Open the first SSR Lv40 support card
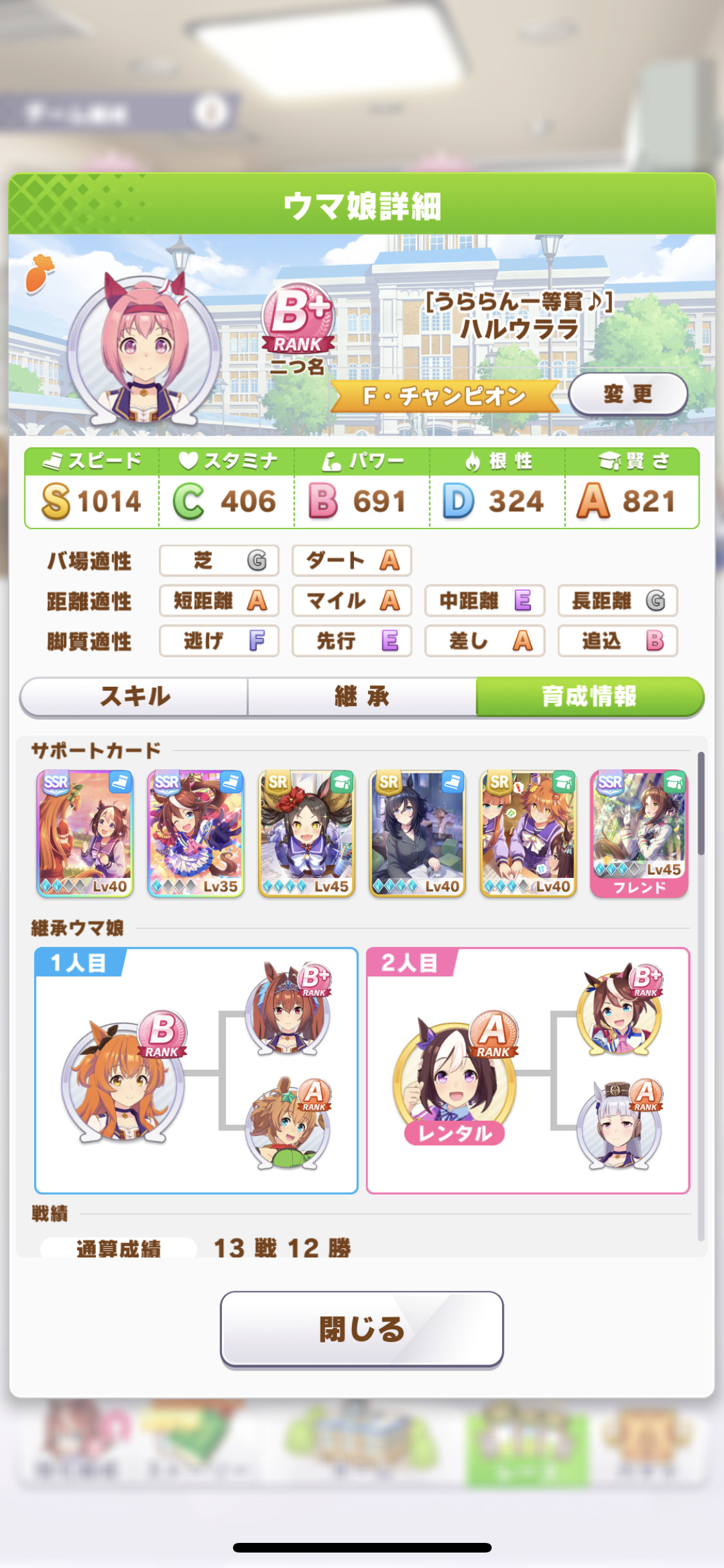This screenshot has height=1568, width=724. pos(85,834)
